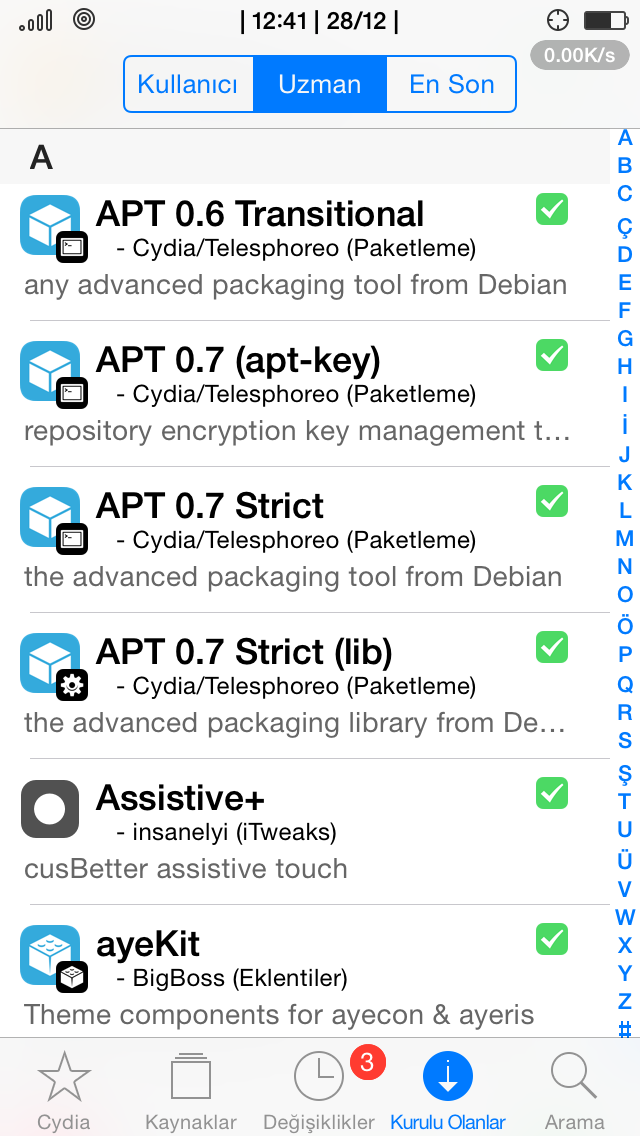Open the Değişiklikler tab

coord(319,1090)
